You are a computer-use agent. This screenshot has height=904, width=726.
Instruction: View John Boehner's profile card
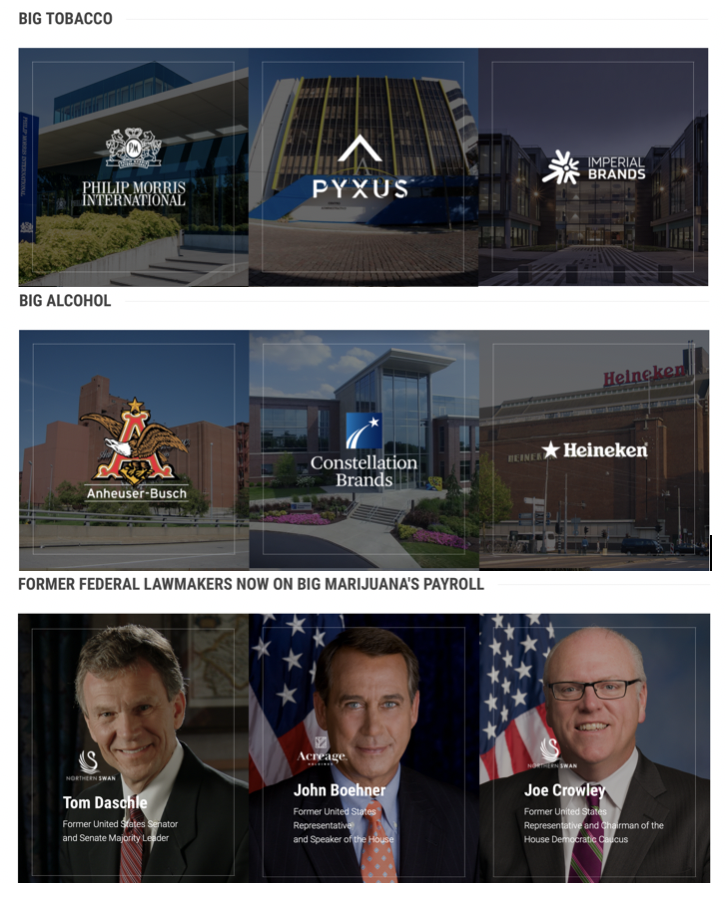363,747
